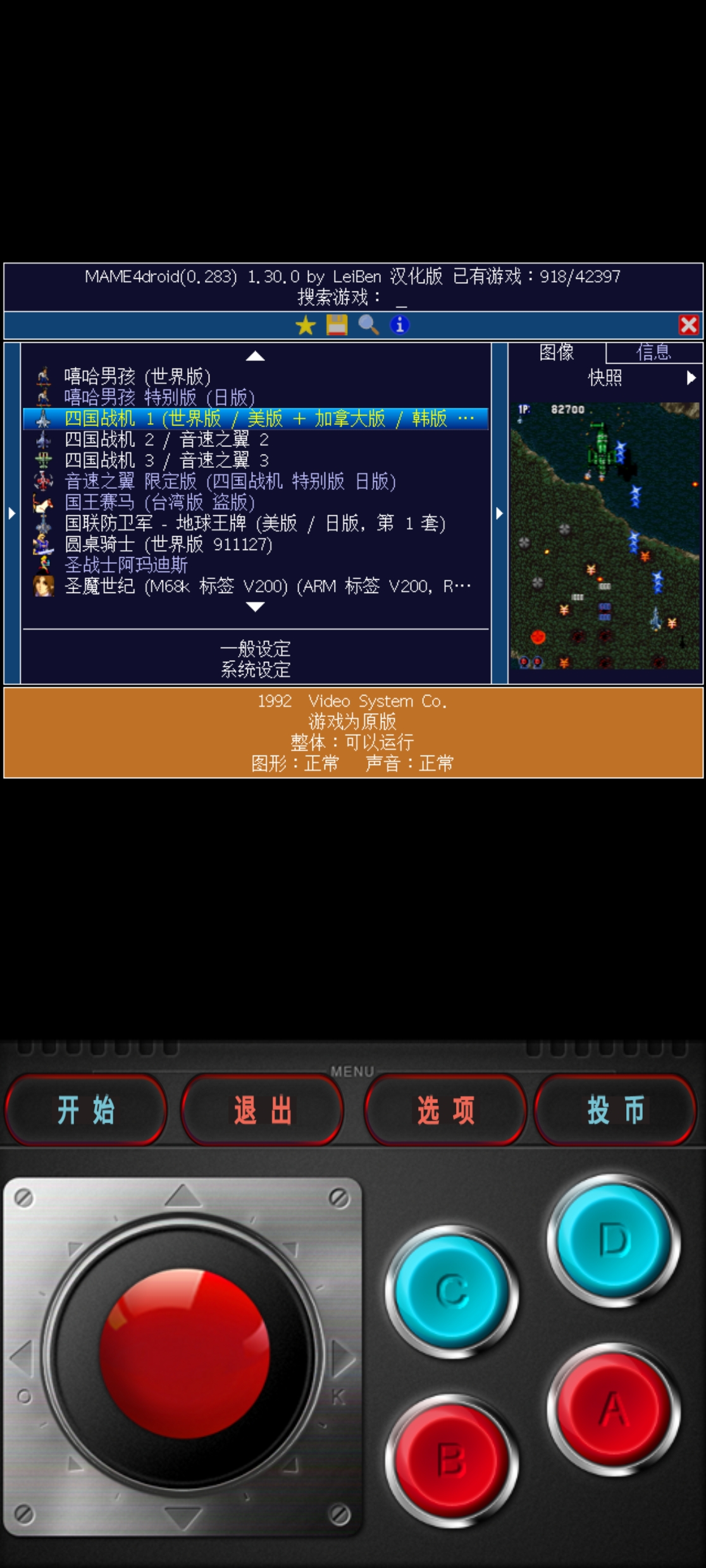Tap the floppy disk save icon
Image resolution: width=706 pixels, height=1568 pixels.
click(337, 325)
